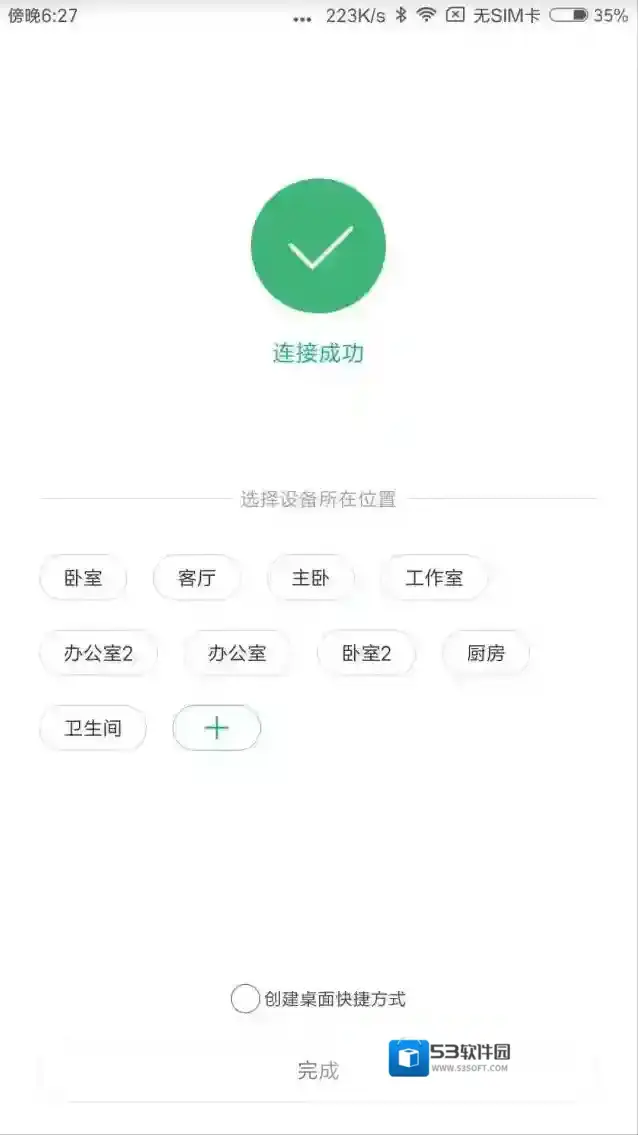Select 工作室 as the location
638x1135 pixels.
(x=434, y=578)
